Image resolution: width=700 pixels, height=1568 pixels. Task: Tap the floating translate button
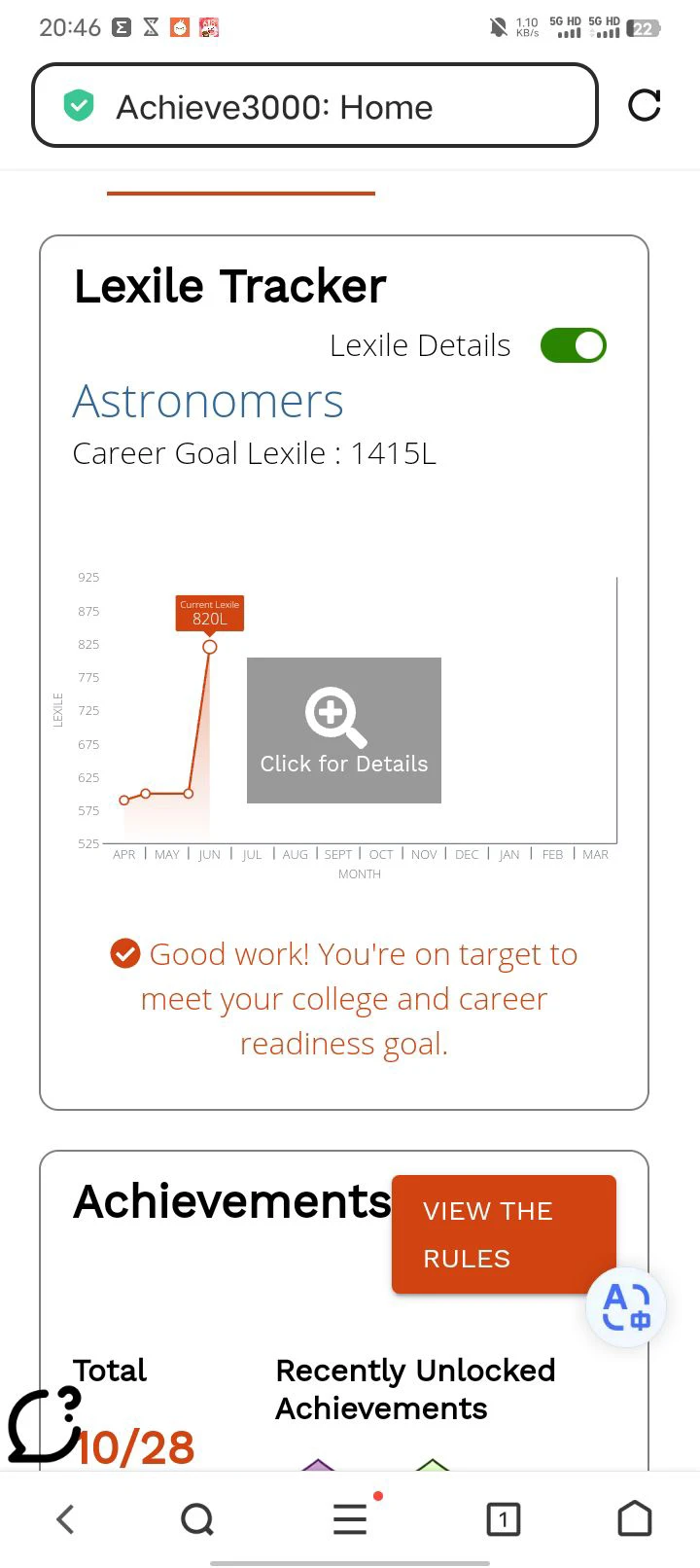(626, 1307)
